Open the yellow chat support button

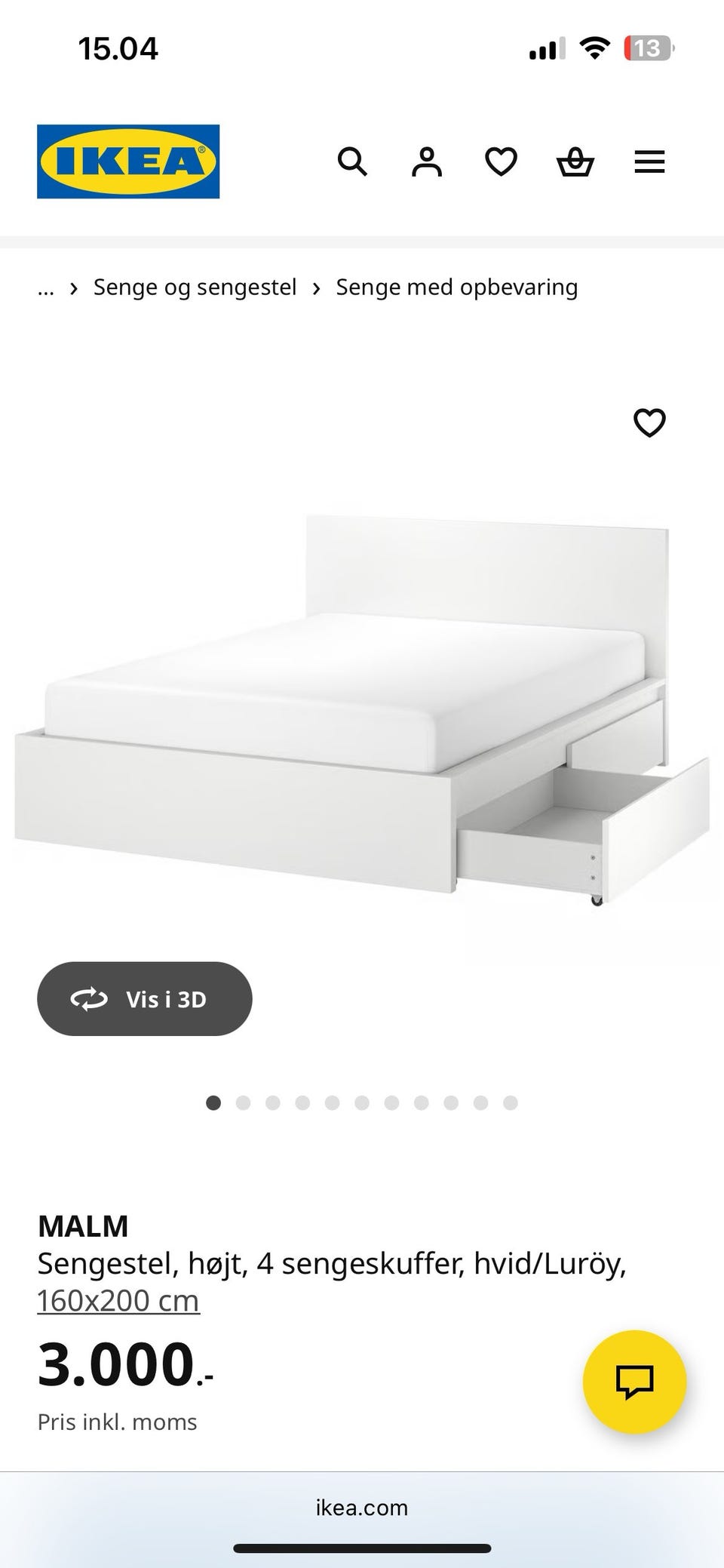(x=634, y=1382)
